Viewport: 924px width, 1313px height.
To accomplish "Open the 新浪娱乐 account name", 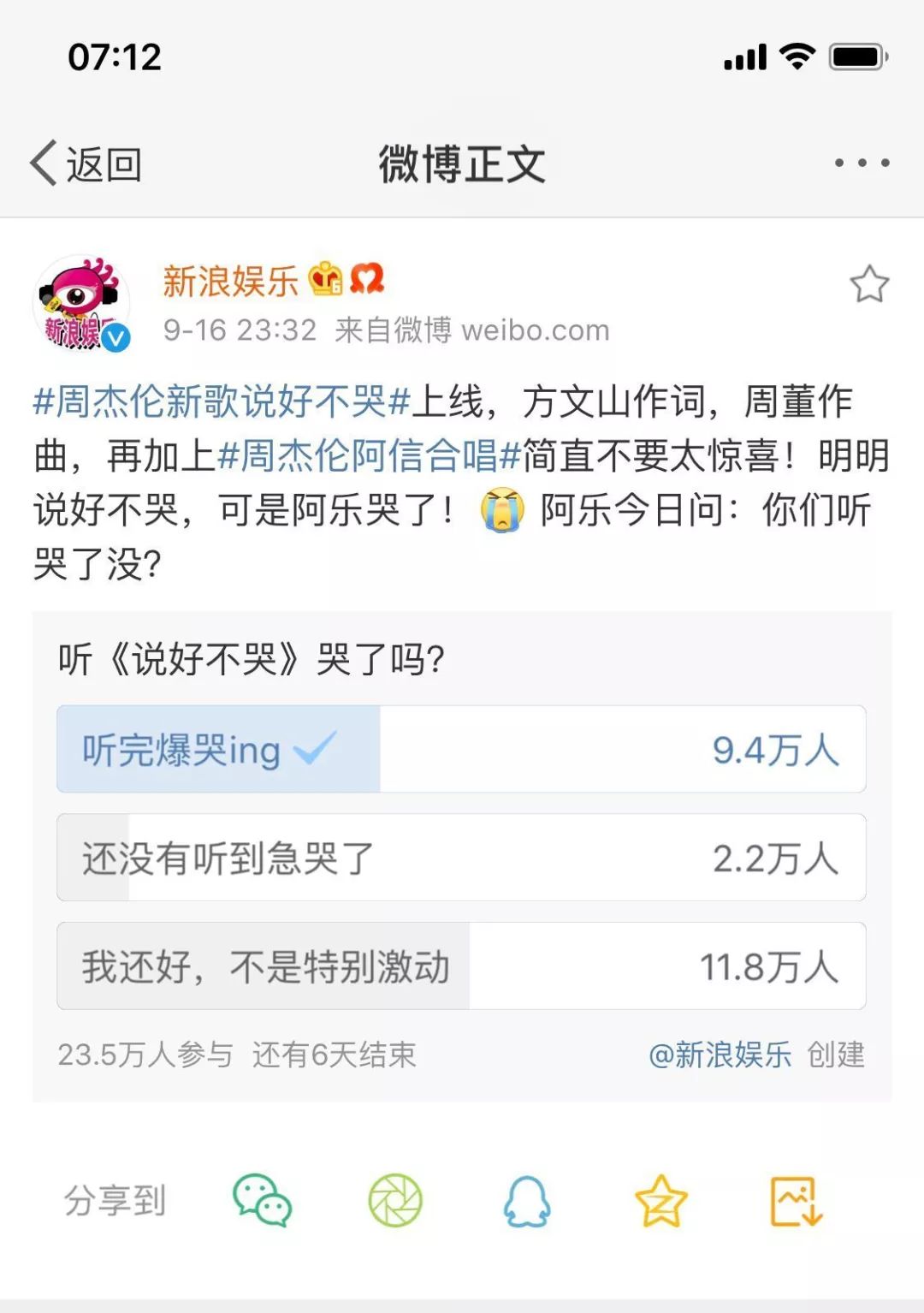I will click(231, 281).
